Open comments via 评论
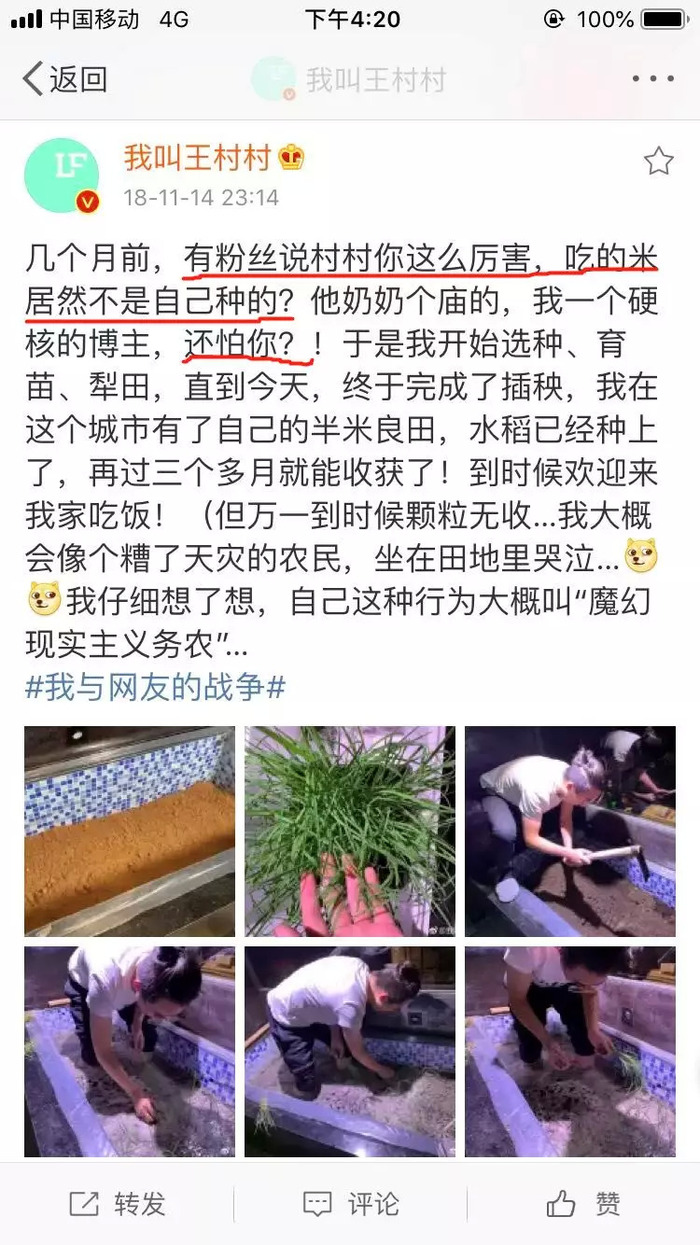 [351, 1204]
